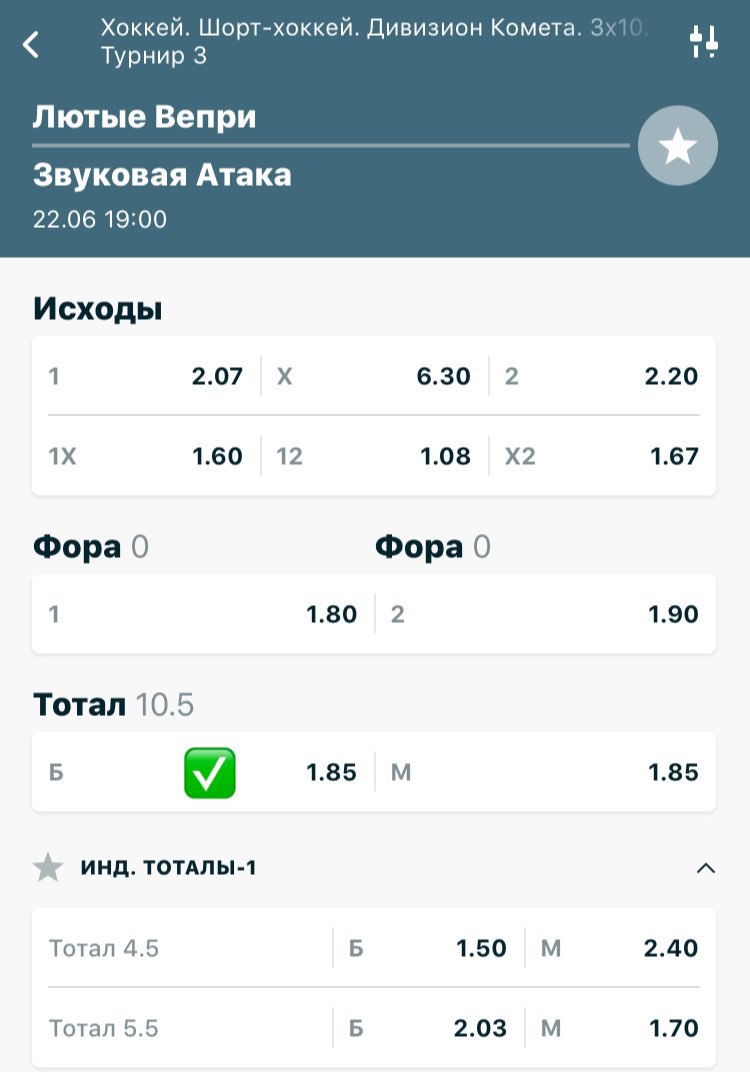Add this match to favorites
This screenshot has height=1072, width=750.
(x=678, y=146)
